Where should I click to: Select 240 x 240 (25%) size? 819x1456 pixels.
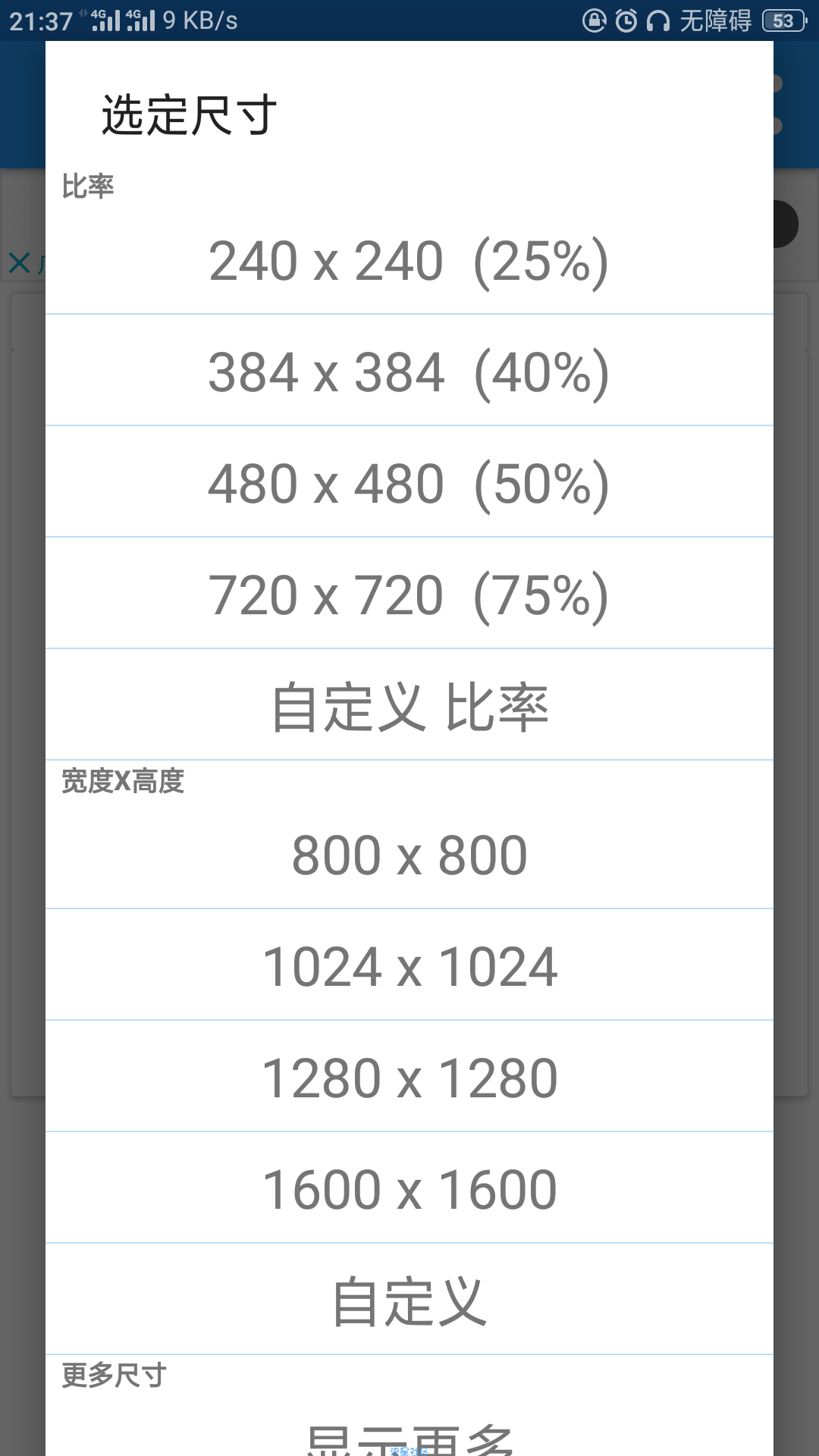(409, 261)
